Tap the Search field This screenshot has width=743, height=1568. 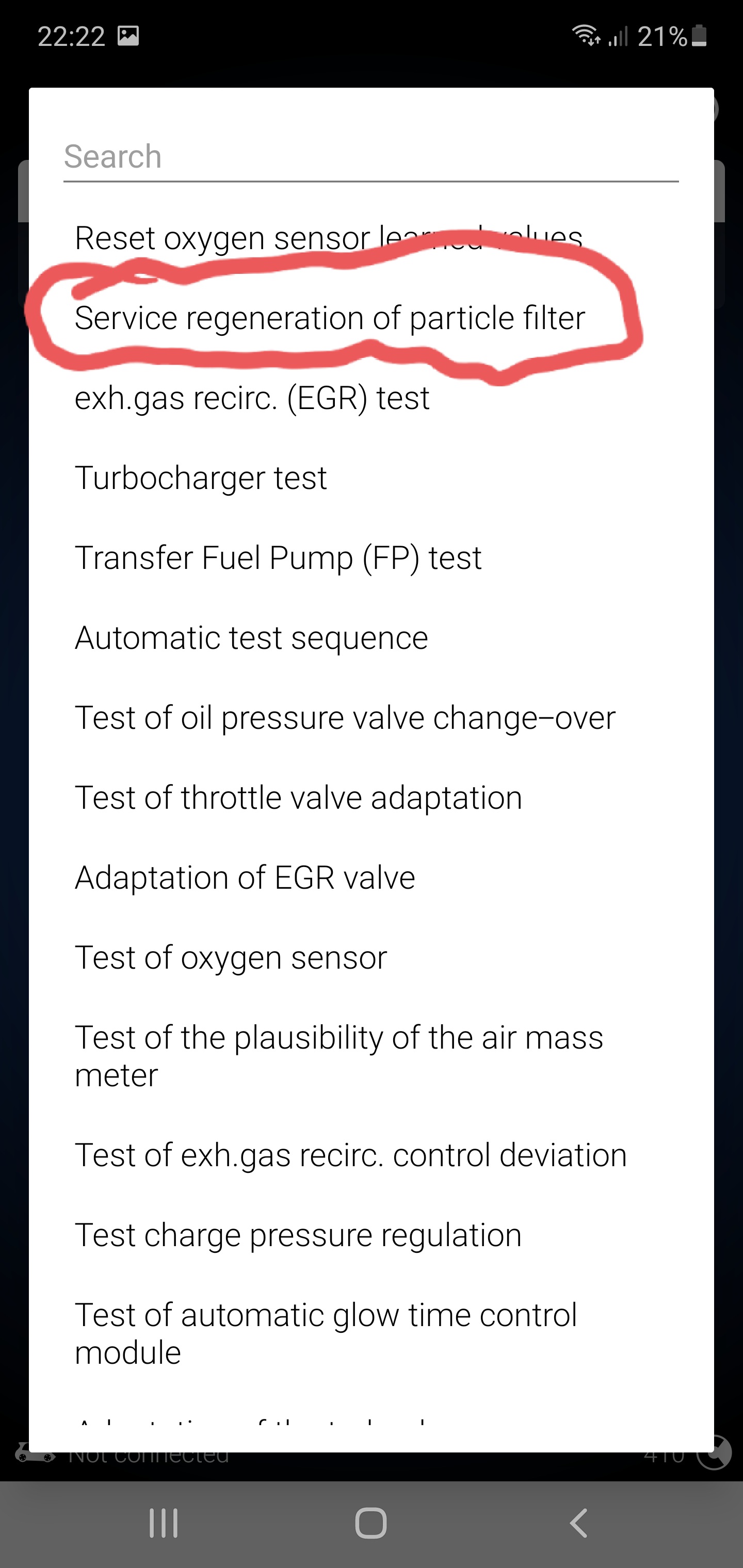click(x=370, y=157)
